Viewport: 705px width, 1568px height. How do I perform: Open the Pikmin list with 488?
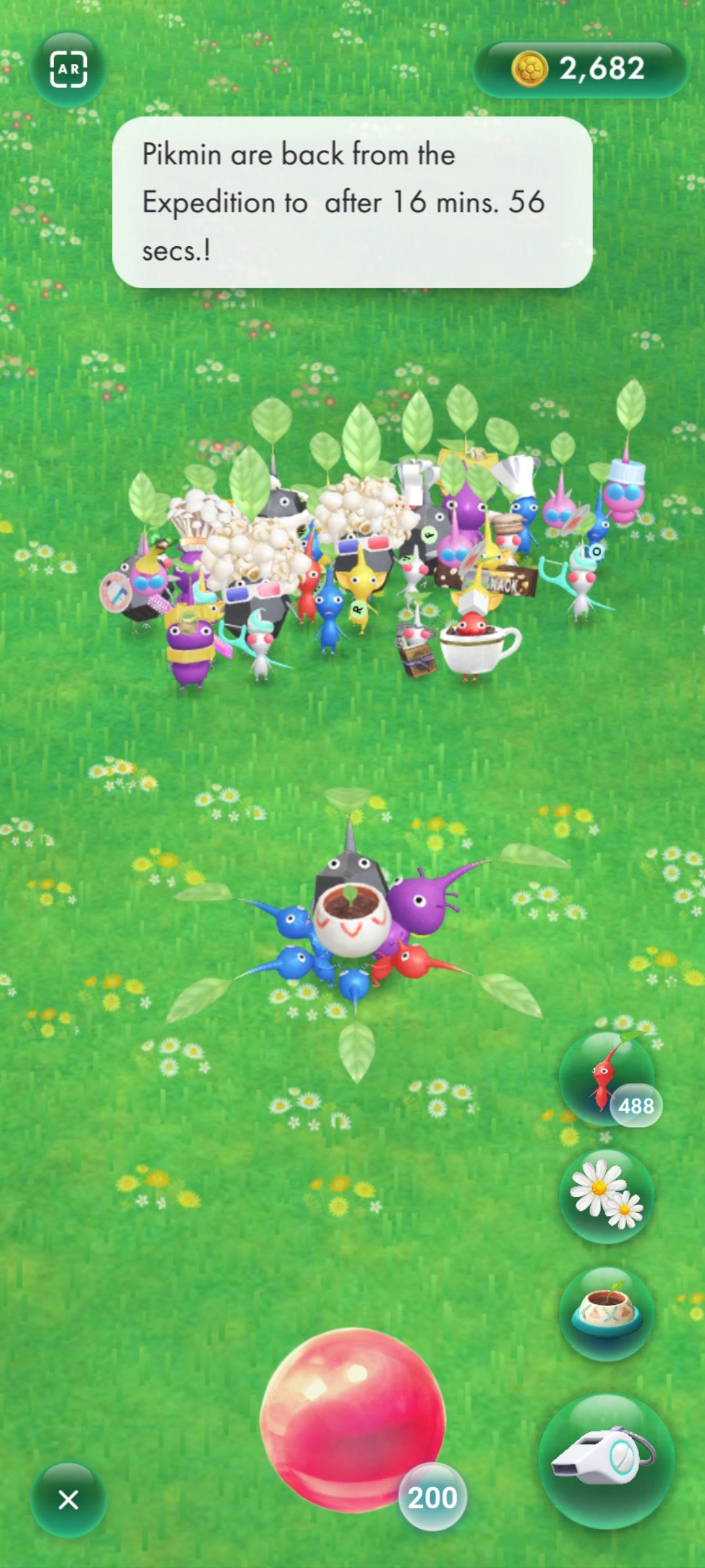(606, 1079)
